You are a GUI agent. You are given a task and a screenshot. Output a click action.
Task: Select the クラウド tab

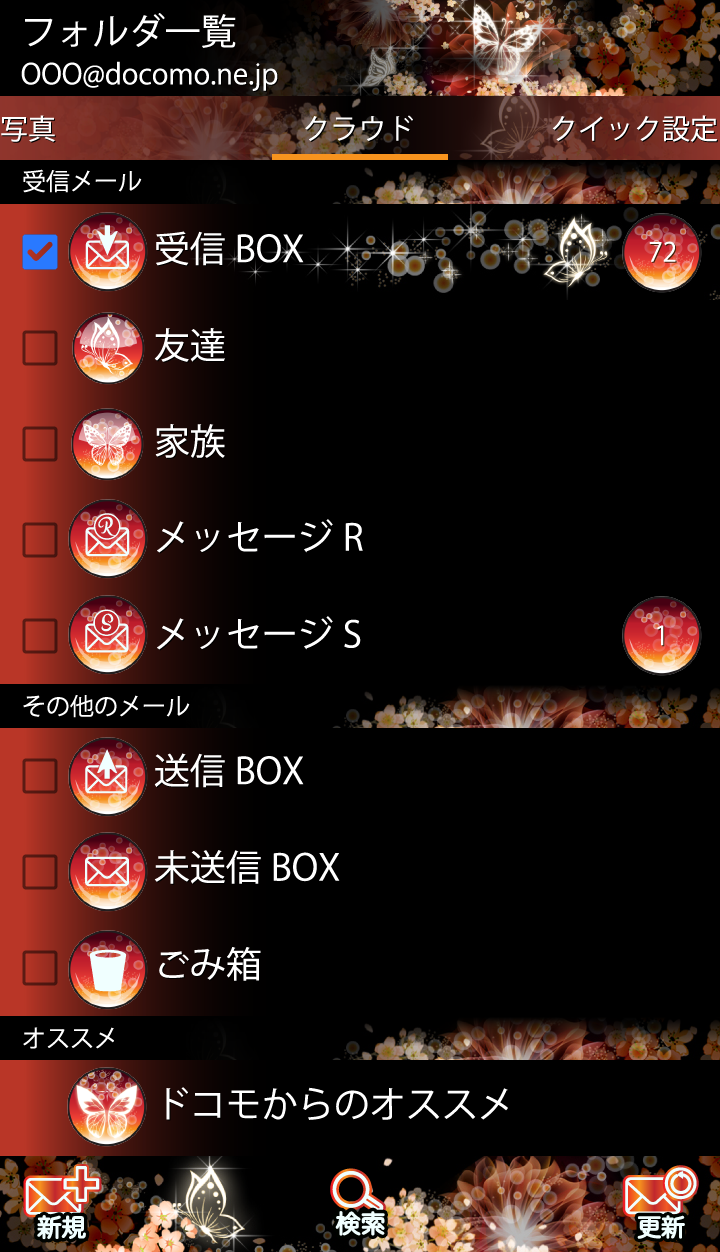(359, 129)
